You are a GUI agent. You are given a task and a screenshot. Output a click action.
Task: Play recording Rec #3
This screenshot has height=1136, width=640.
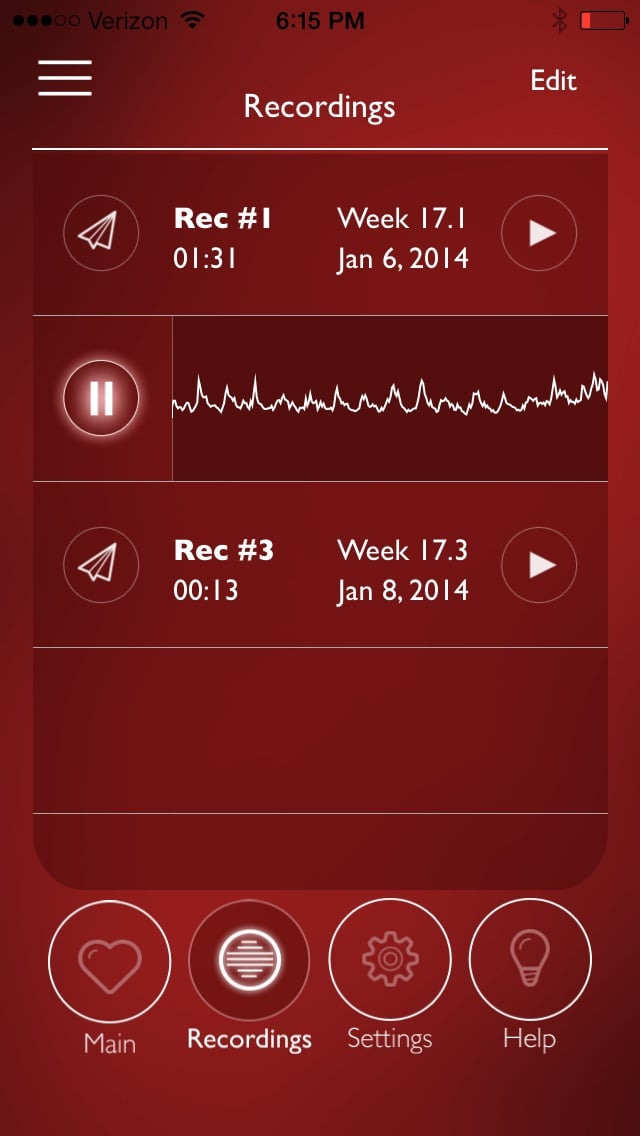point(539,565)
